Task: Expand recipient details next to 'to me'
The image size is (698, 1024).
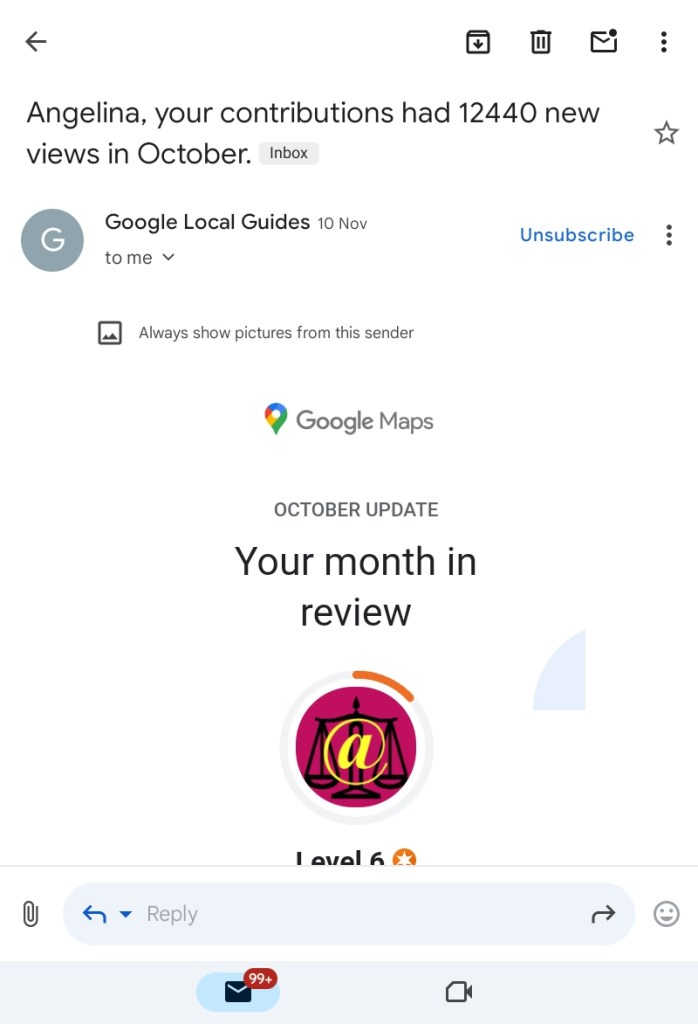Action: coord(168,257)
